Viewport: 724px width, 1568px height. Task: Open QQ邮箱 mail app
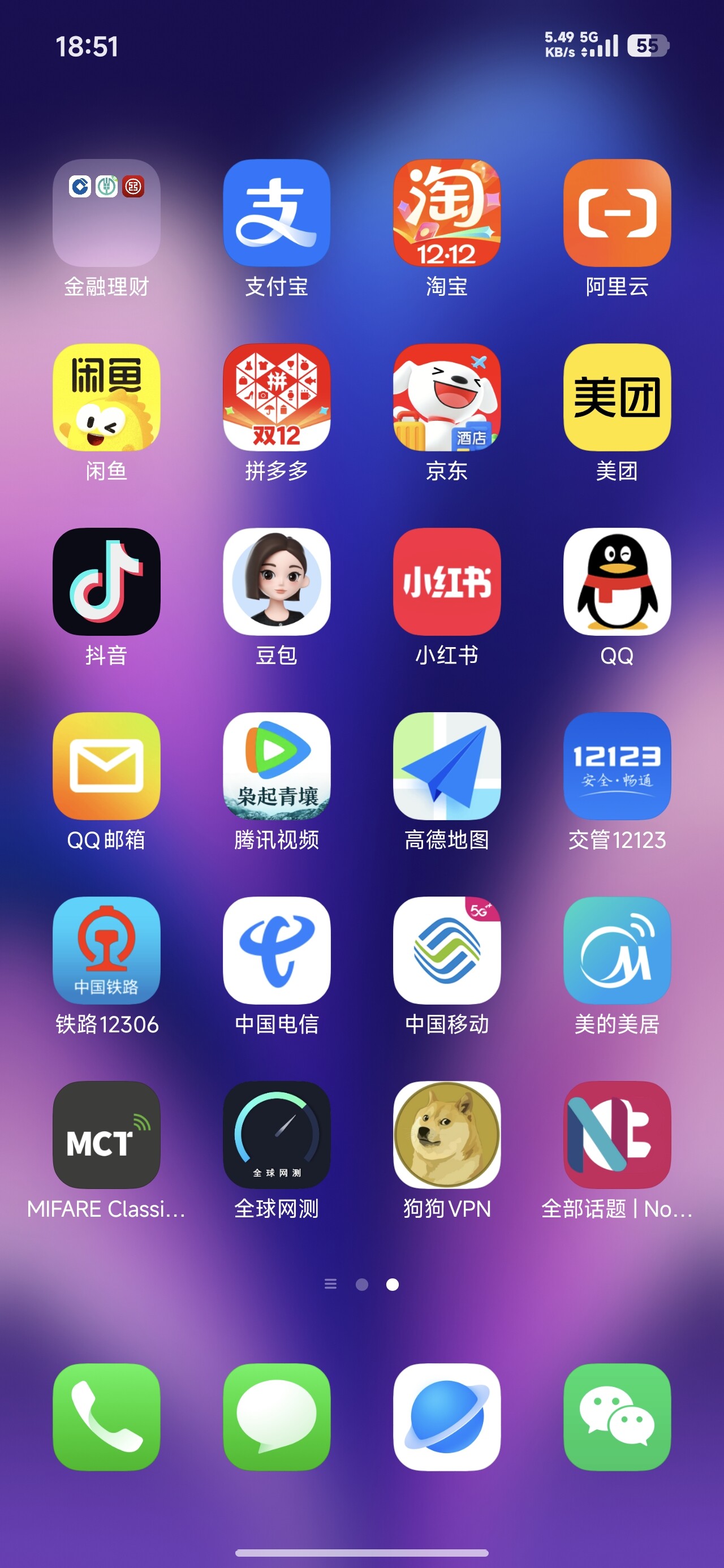tap(106, 766)
